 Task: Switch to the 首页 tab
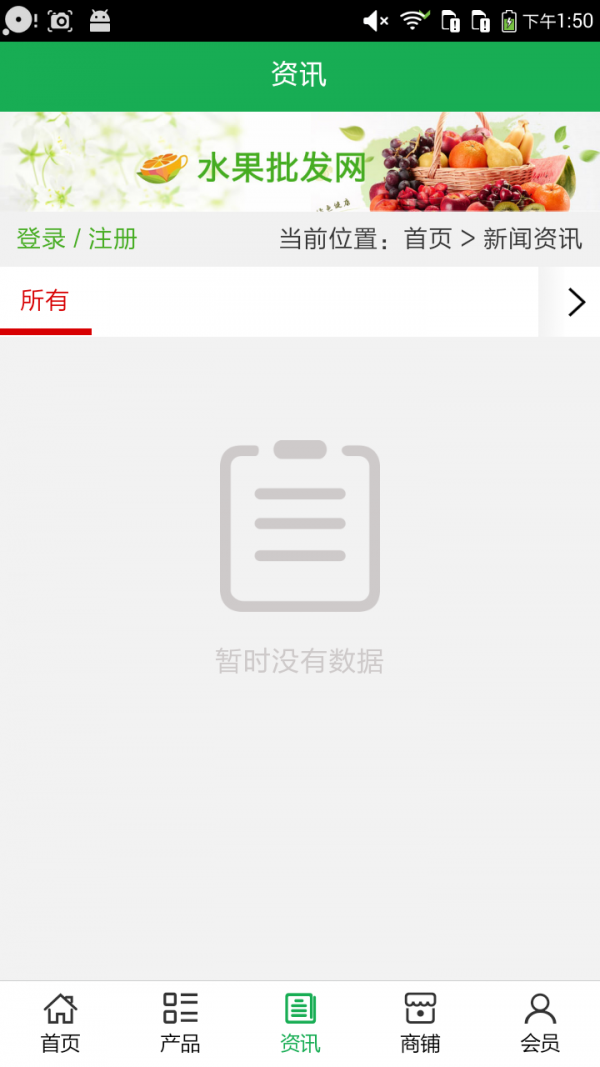tap(60, 1023)
